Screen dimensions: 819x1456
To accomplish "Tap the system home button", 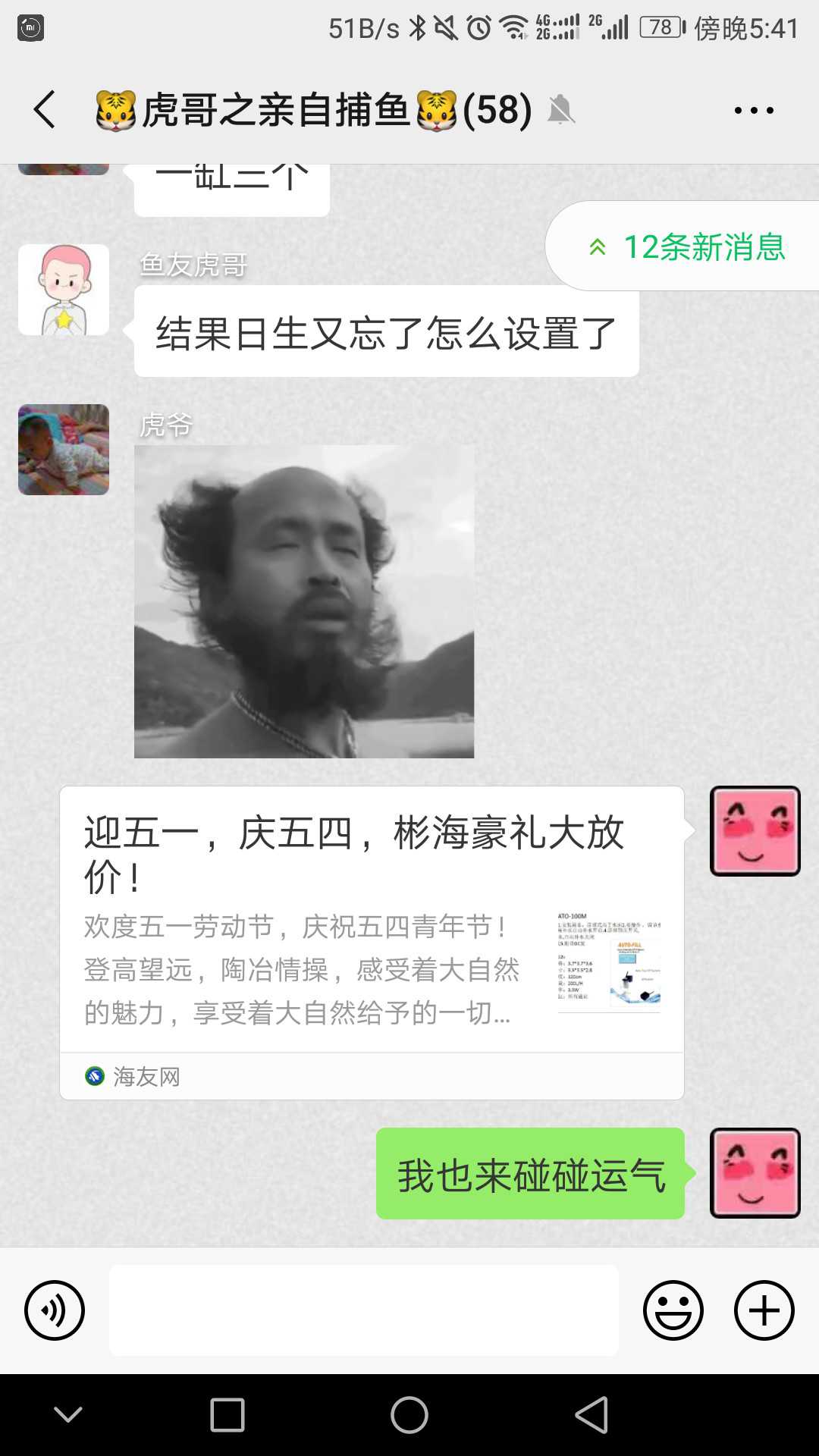I will click(409, 1415).
